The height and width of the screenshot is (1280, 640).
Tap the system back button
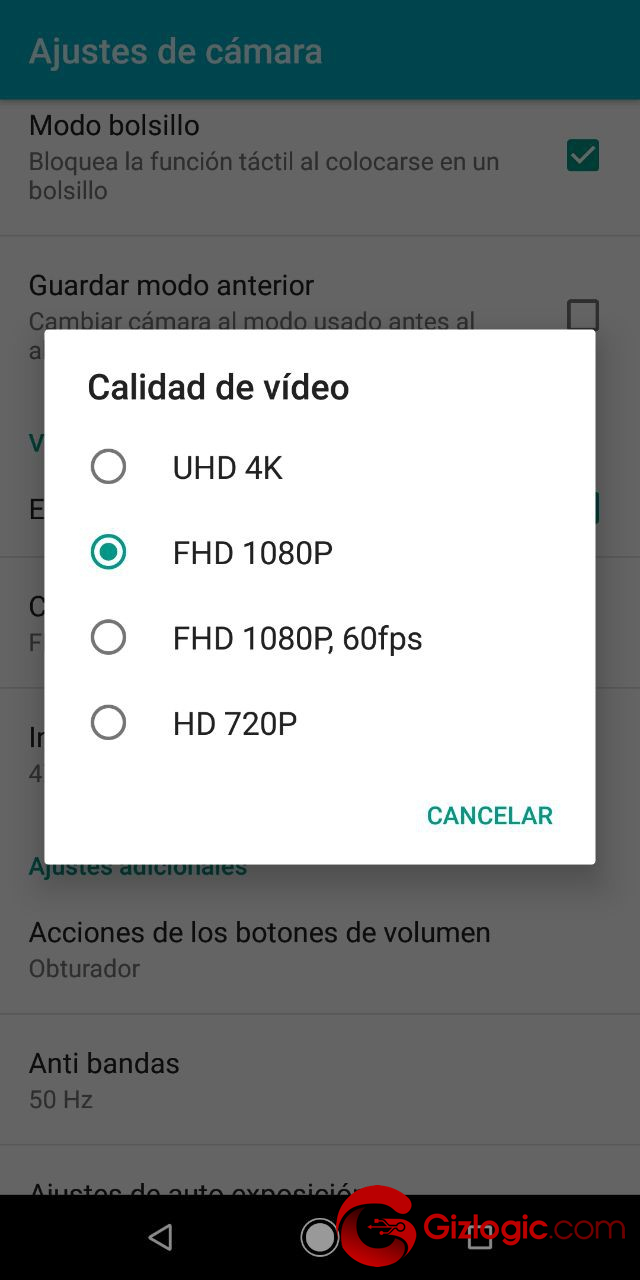tap(160, 1238)
